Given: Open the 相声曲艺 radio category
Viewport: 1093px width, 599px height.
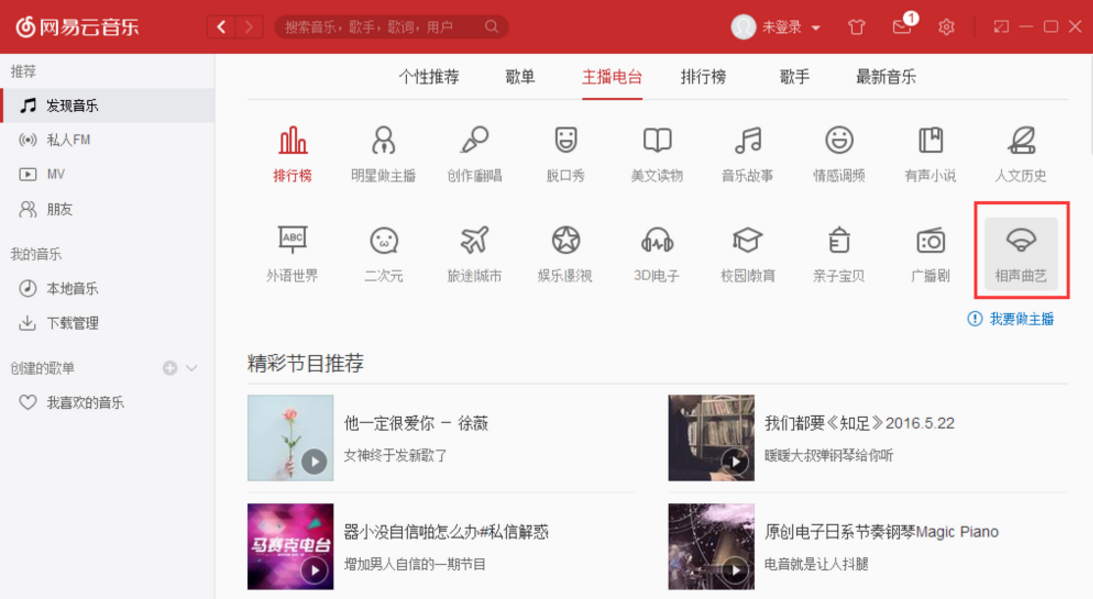Looking at the screenshot, I should [1021, 251].
